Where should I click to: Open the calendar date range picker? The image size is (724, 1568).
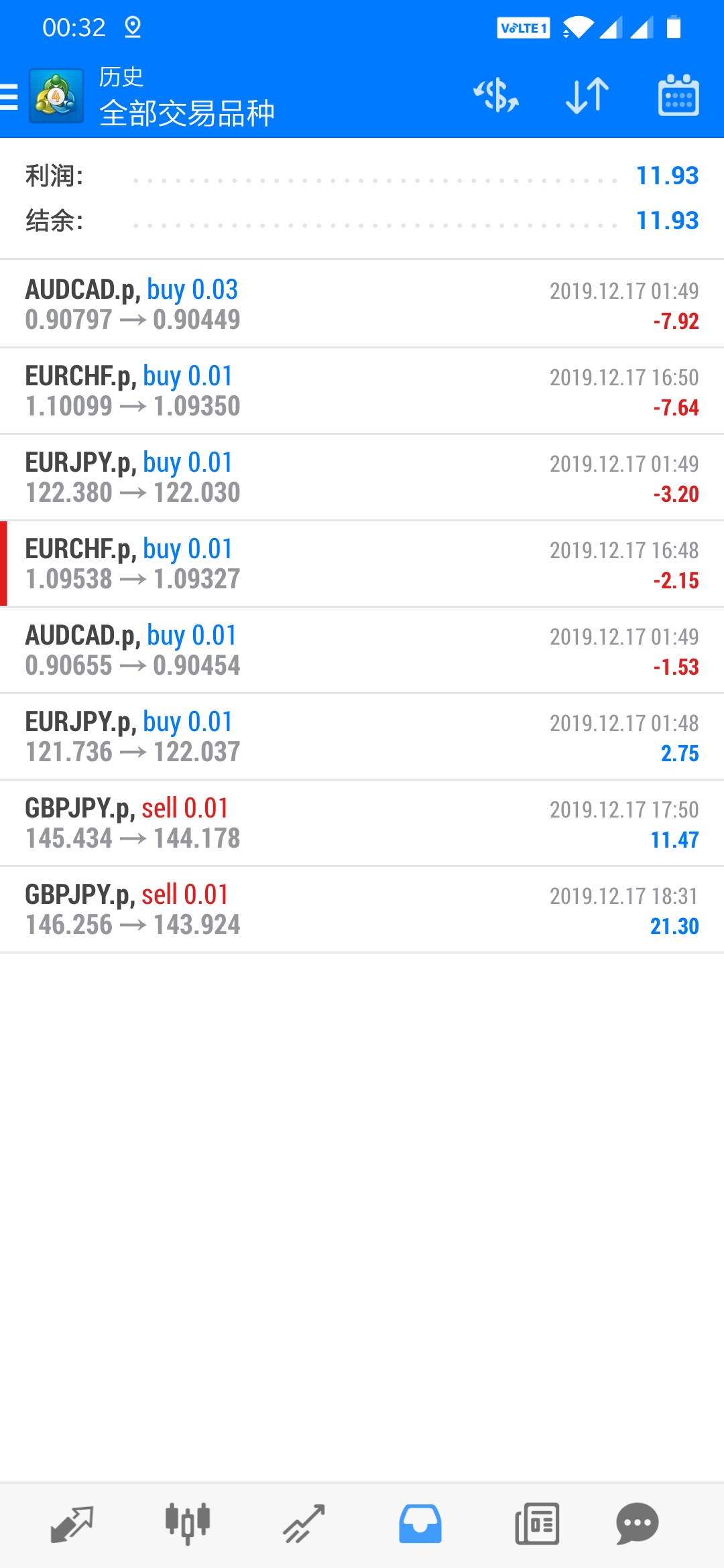[678, 95]
